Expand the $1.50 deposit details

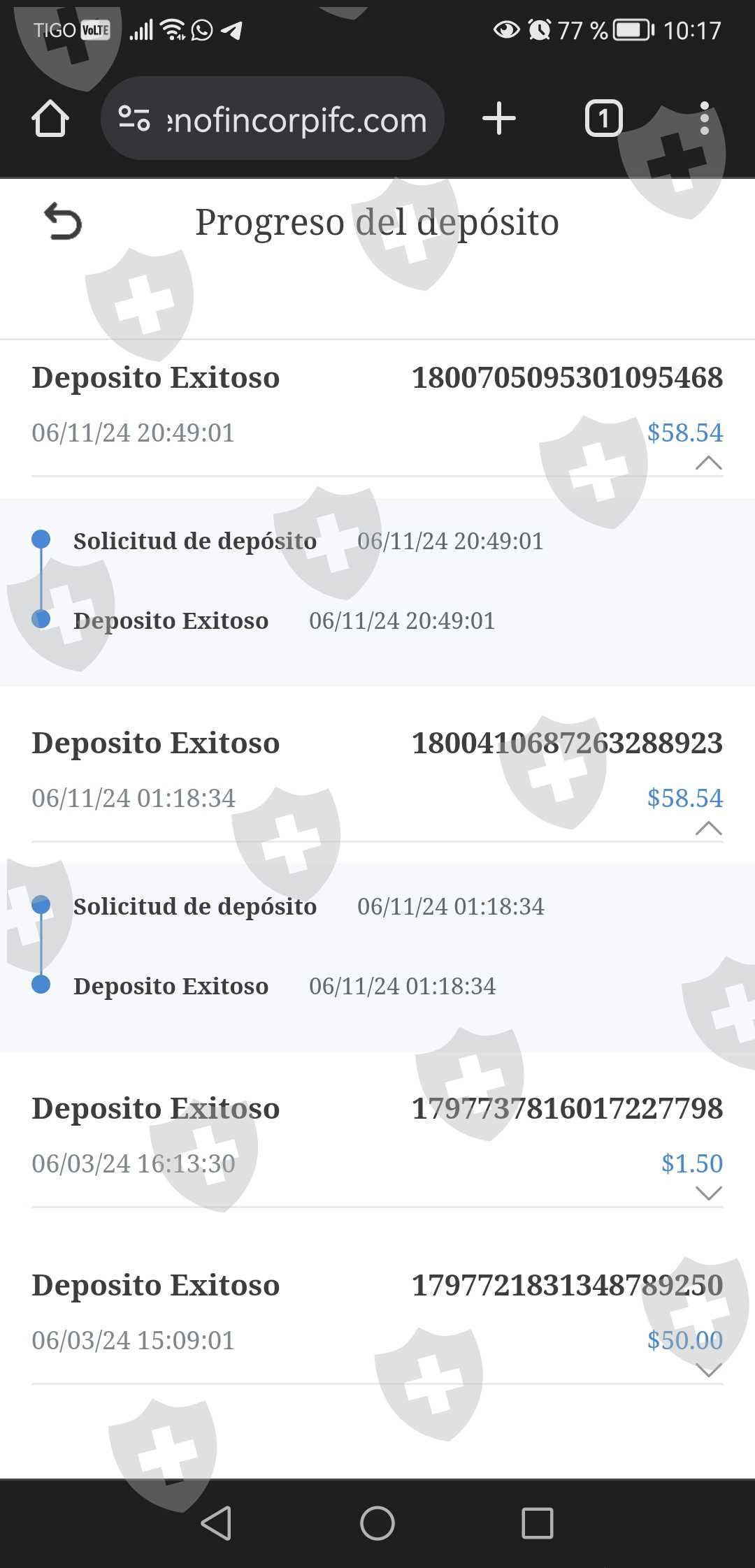pyautogui.click(x=709, y=1193)
